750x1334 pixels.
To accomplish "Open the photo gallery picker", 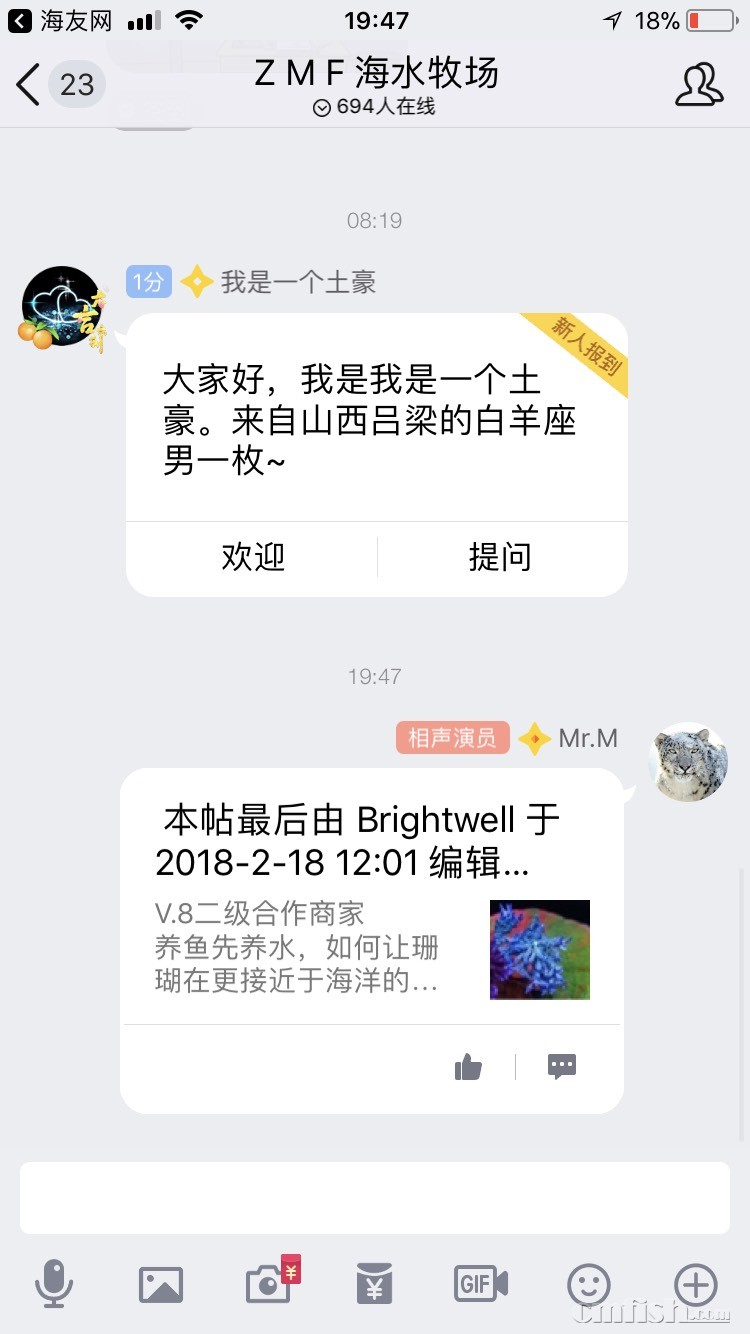I will (x=161, y=1283).
